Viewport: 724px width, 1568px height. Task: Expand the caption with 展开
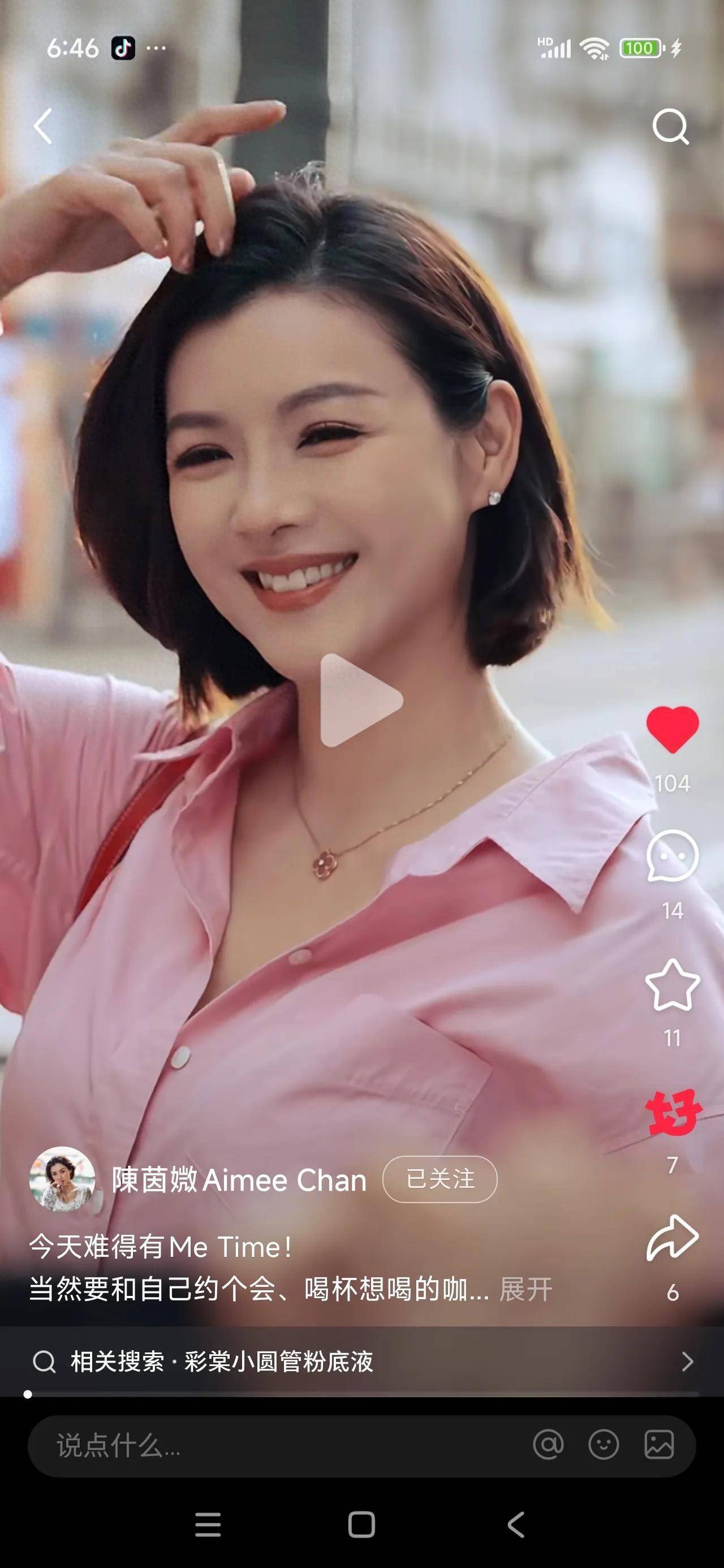coord(525,1289)
